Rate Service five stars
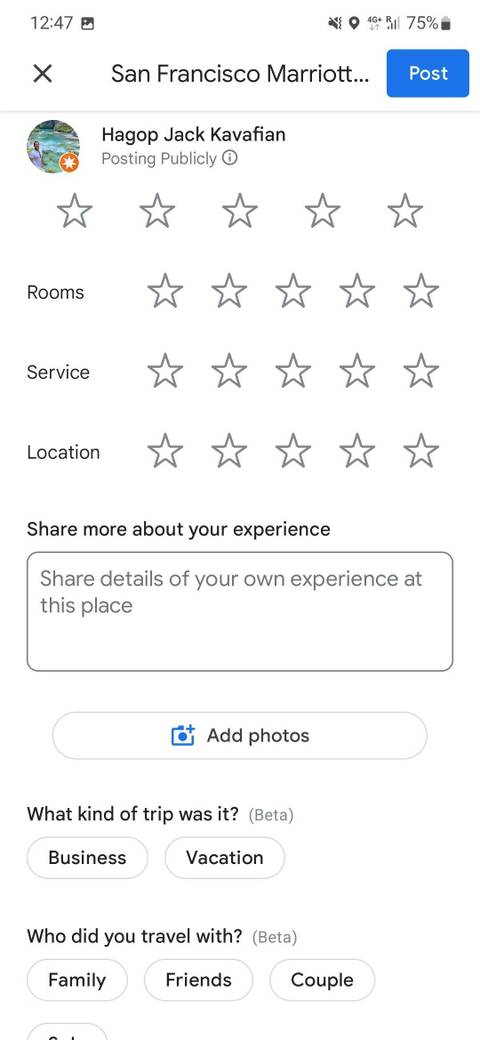 (x=422, y=371)
